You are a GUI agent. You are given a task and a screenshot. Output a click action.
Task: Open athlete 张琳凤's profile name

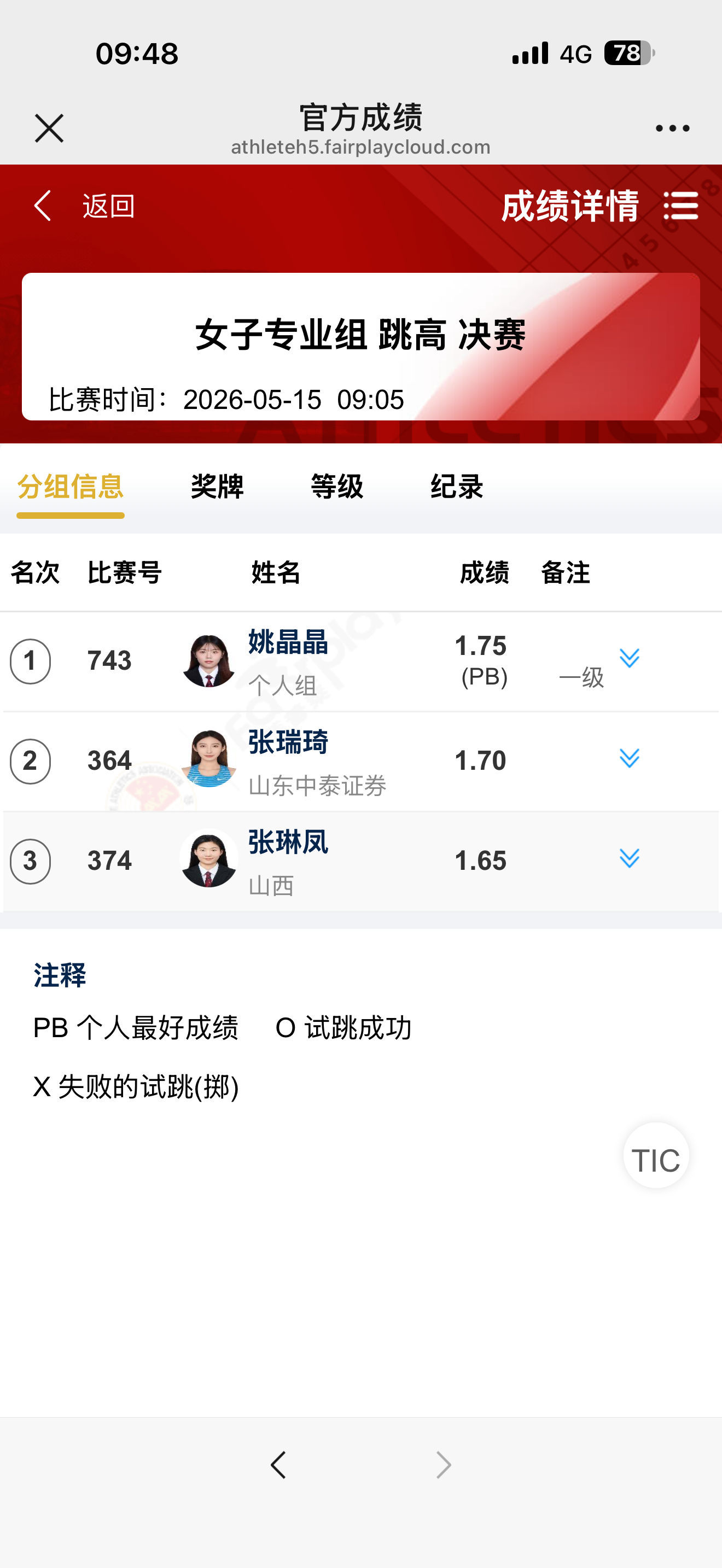tap(288, 842)
